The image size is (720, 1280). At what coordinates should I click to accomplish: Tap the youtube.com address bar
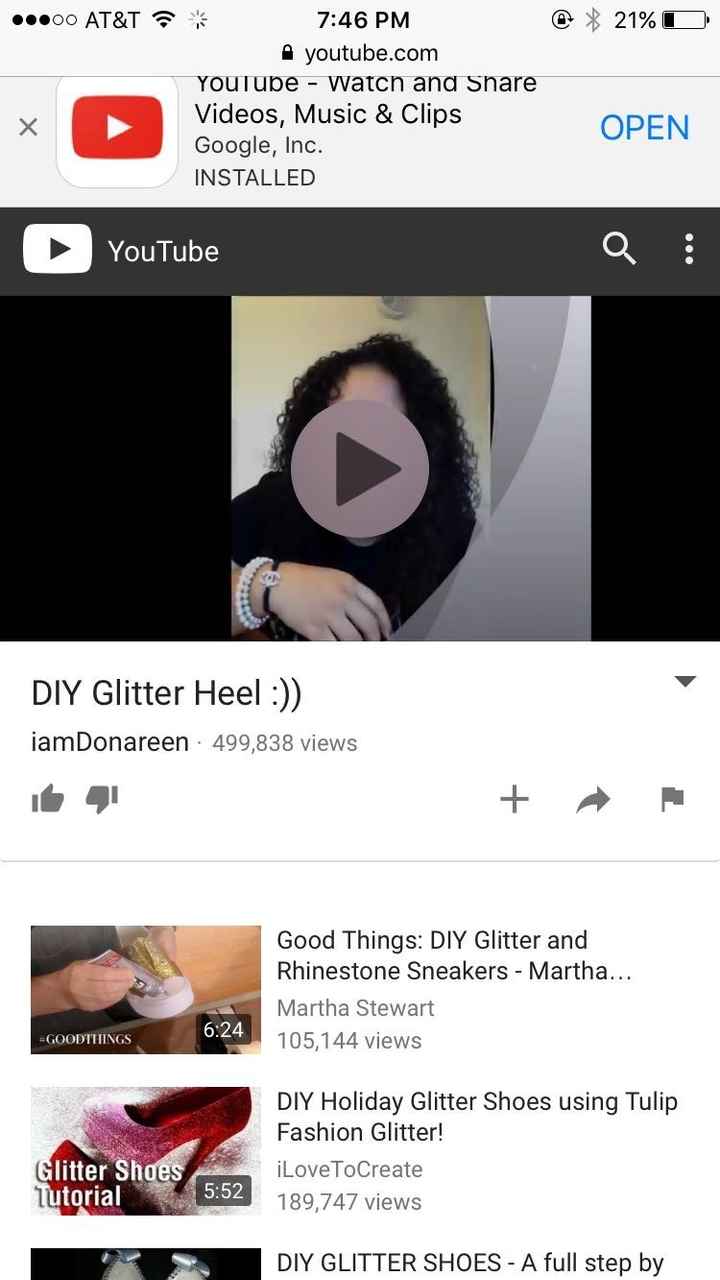[x=360, y=53]
